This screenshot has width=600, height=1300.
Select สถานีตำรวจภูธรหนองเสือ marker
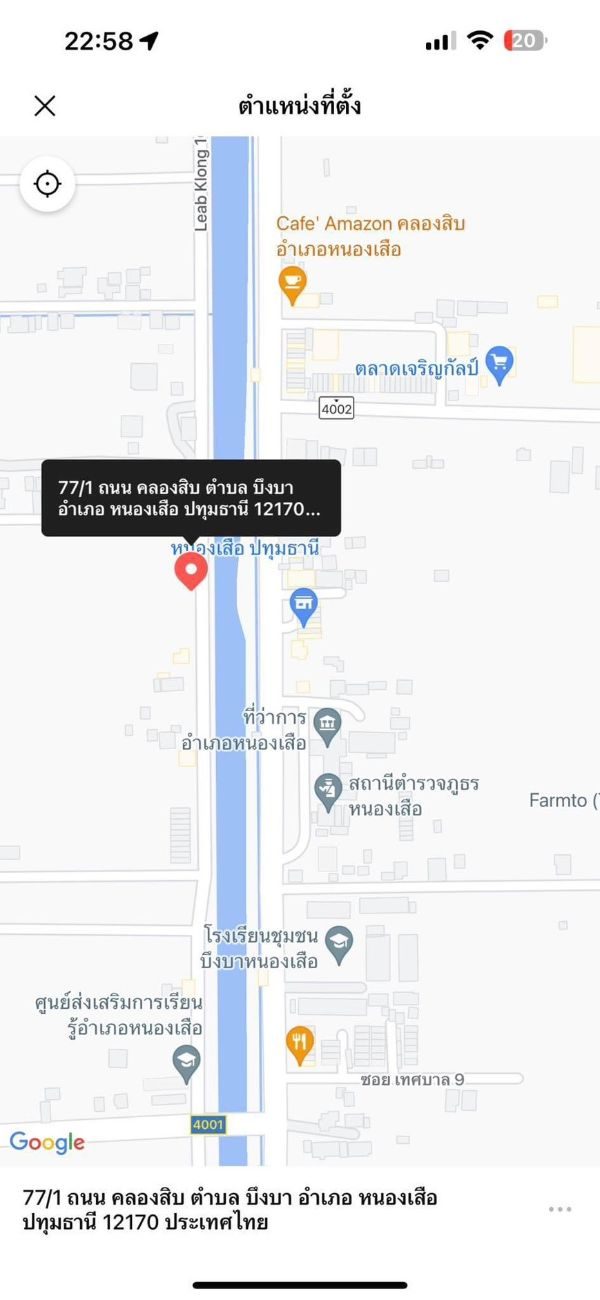[328, 791]
